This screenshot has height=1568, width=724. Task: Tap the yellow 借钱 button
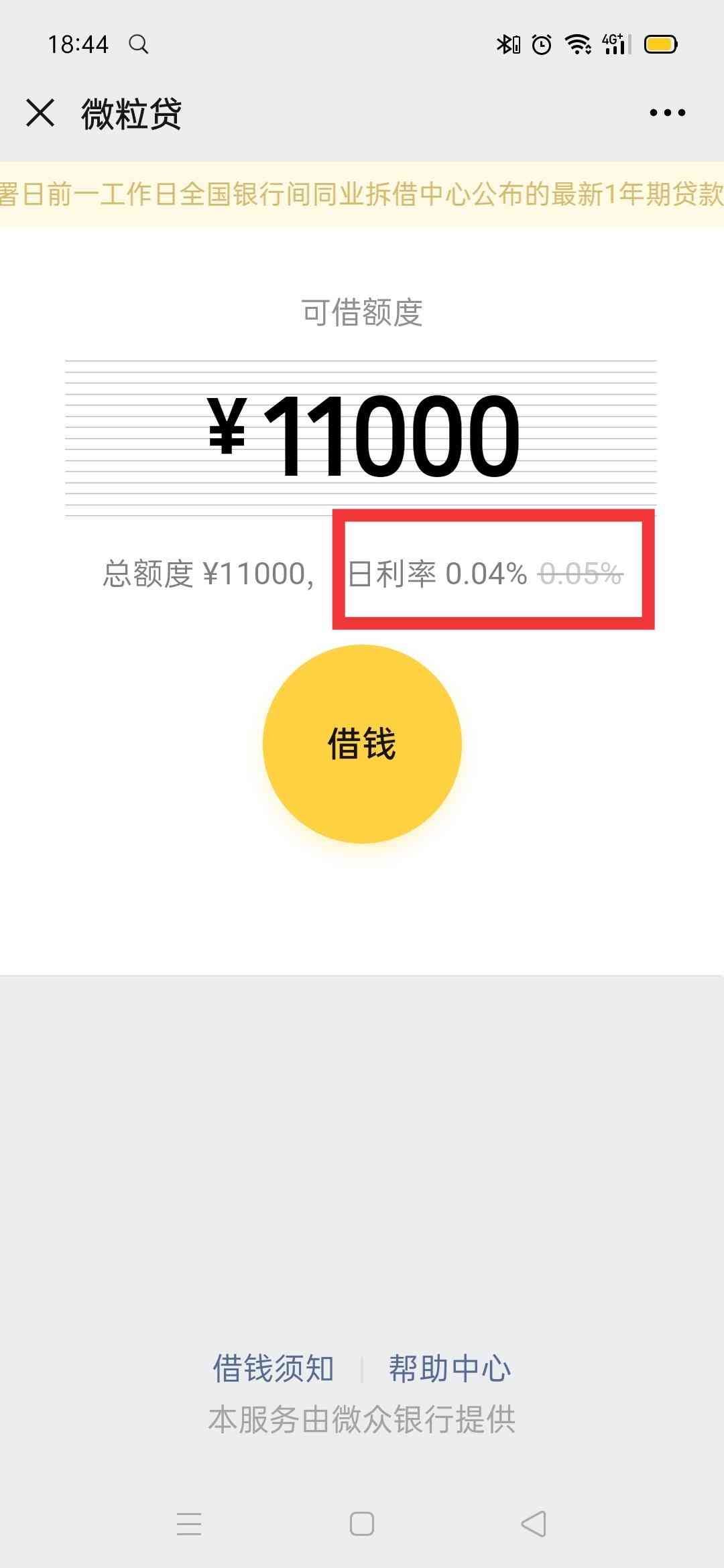[362, 742]
